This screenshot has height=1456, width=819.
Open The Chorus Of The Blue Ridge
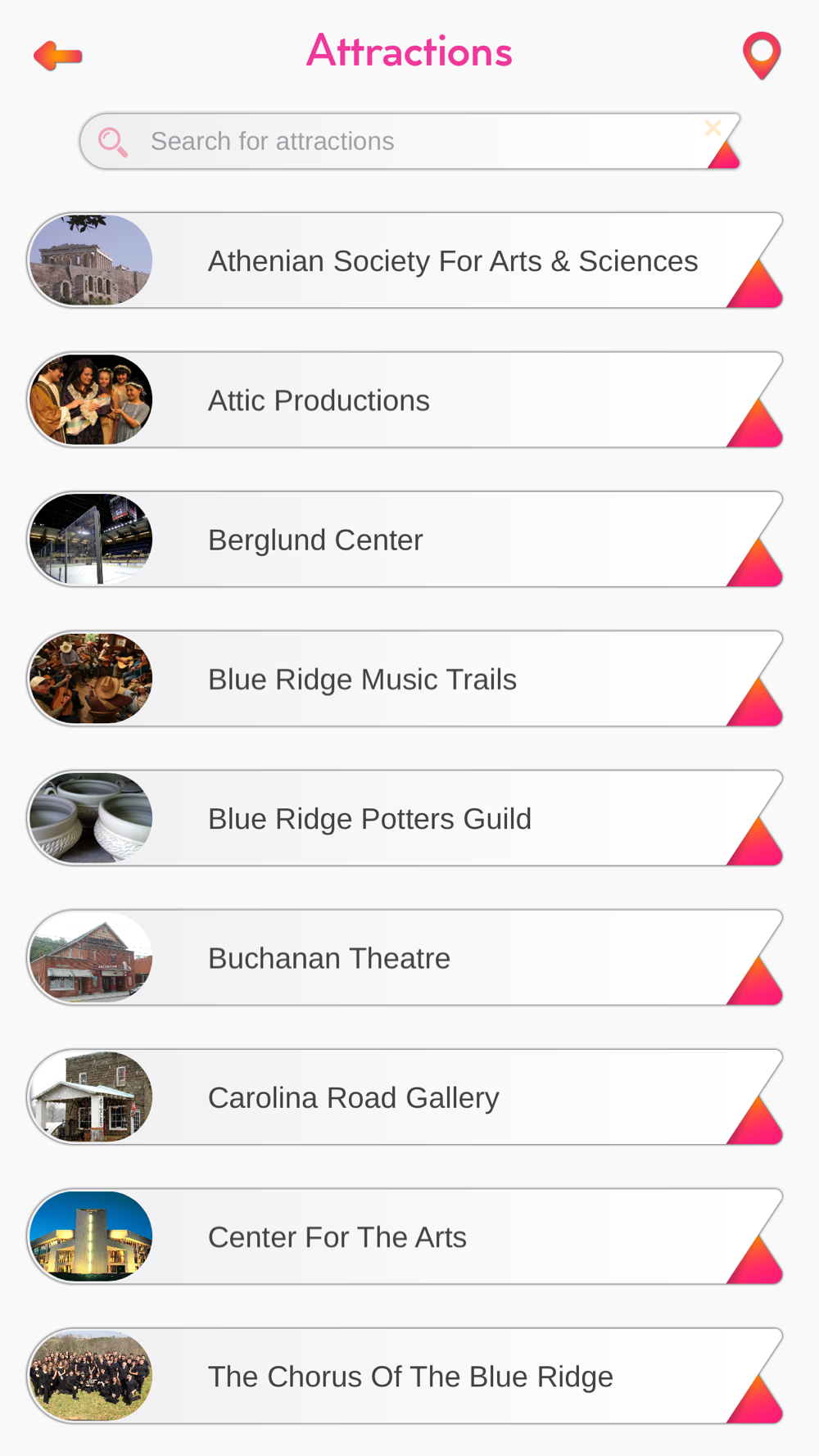click(410, 1377)
